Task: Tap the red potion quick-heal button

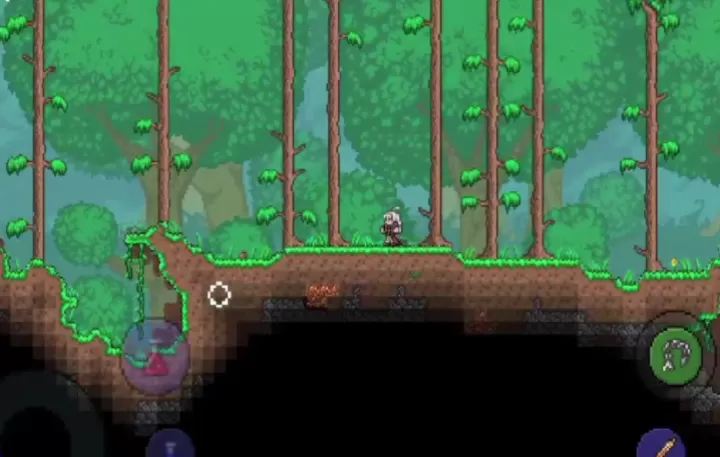Action: (156, 358)
